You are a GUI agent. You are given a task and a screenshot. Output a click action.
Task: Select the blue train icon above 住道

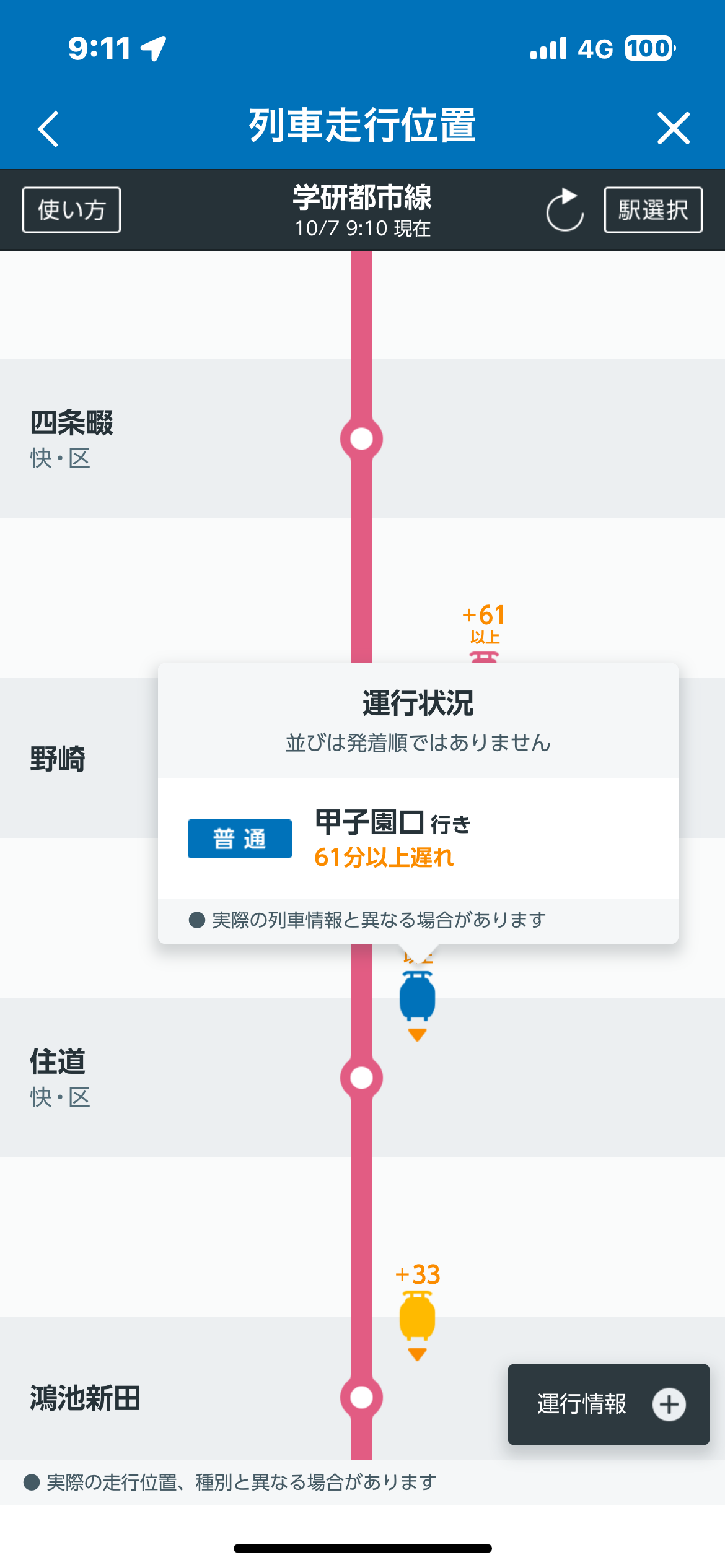tap(417, 996)
